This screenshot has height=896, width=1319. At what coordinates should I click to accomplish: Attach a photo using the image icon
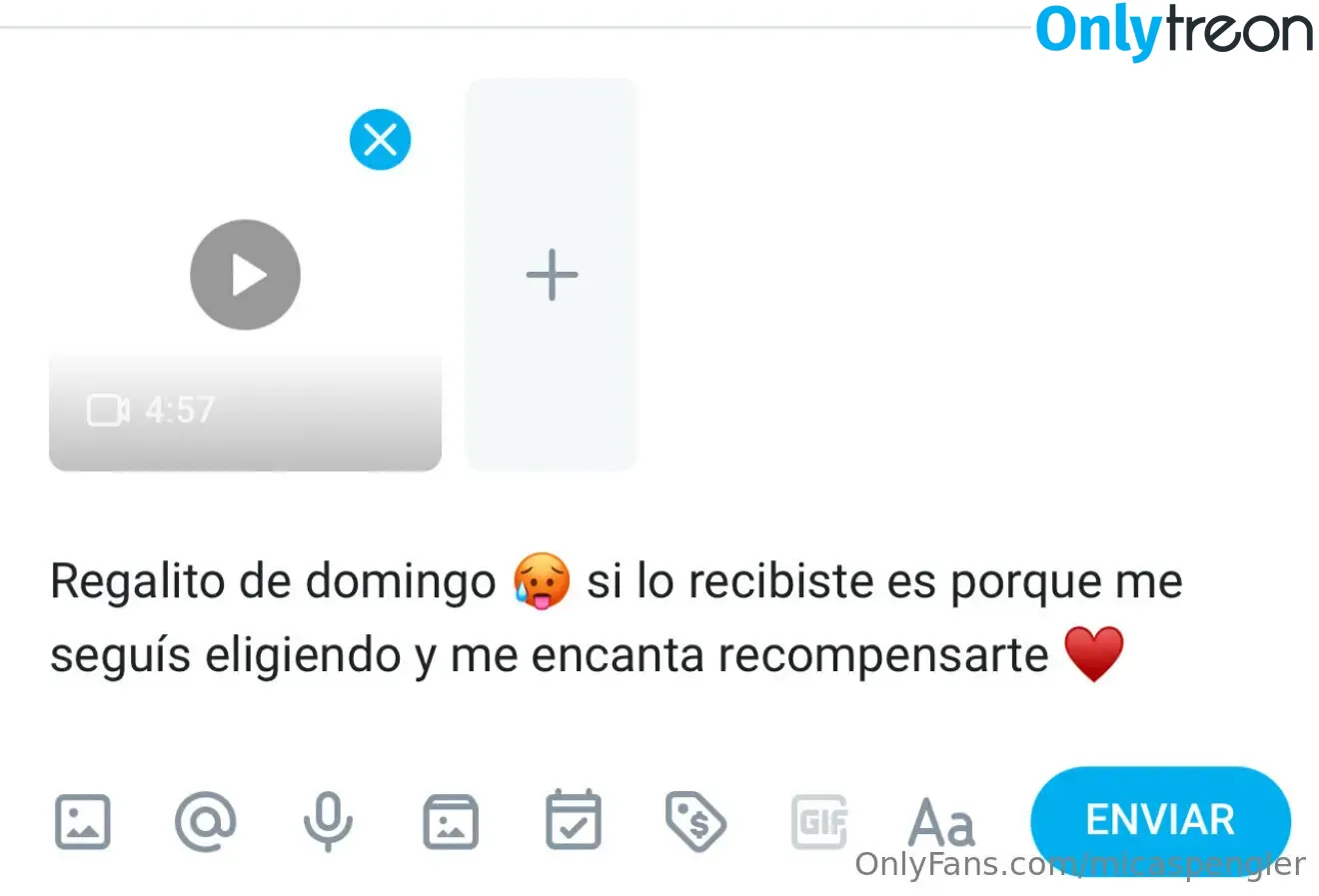click(82, 821)
